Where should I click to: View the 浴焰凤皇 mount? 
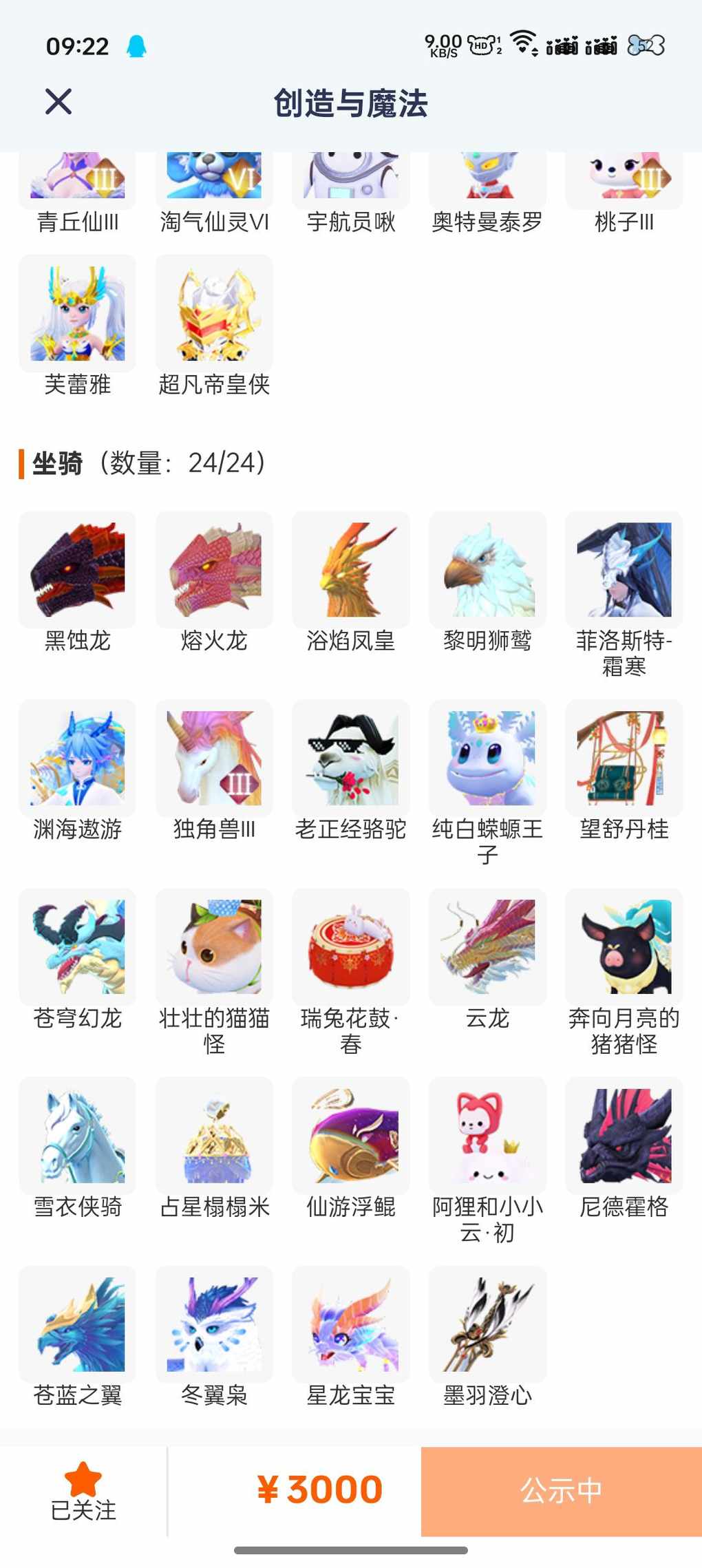click(x=351, y=569)
